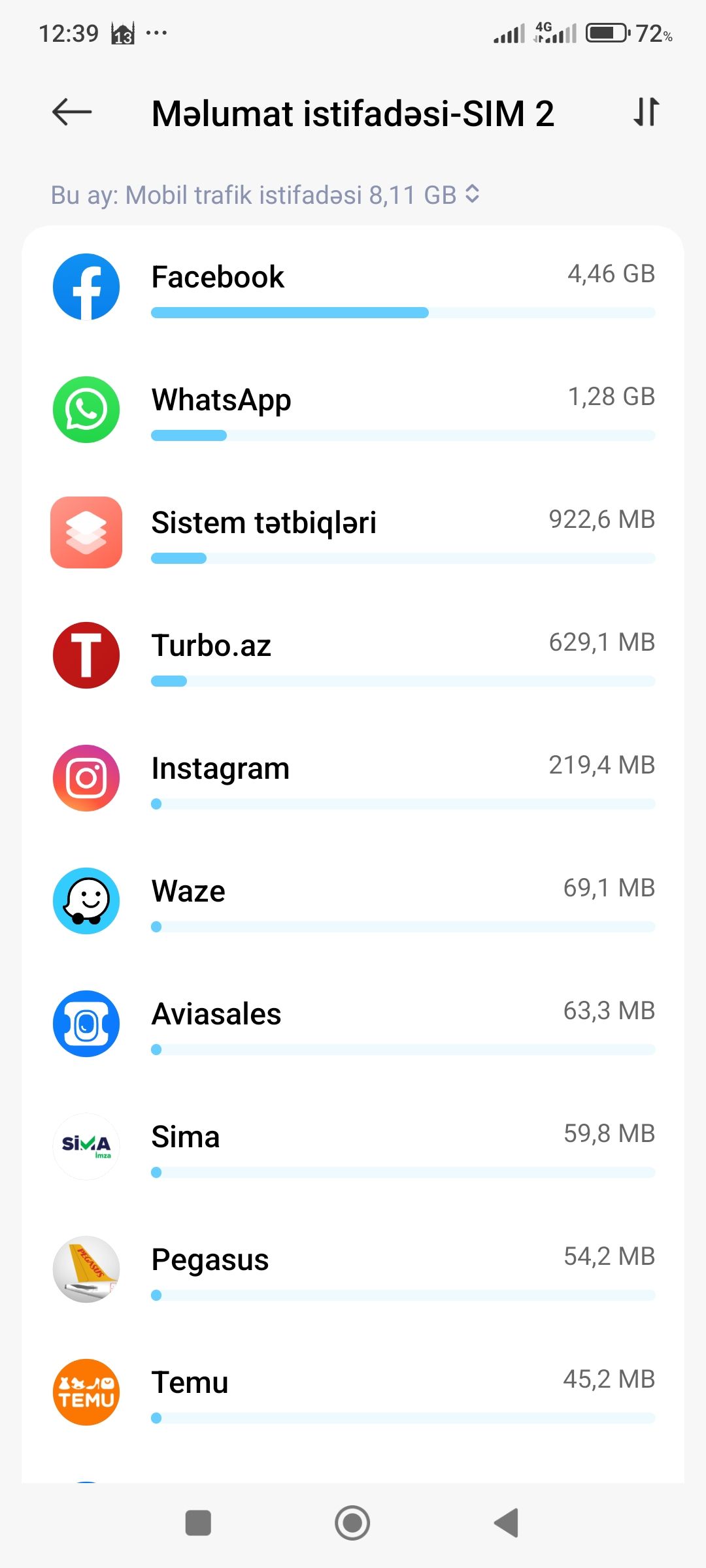The width and height of the screenshot is (706, 1568).
Task: Check Pegasus data usage details
Action: tap(353, 1270)
